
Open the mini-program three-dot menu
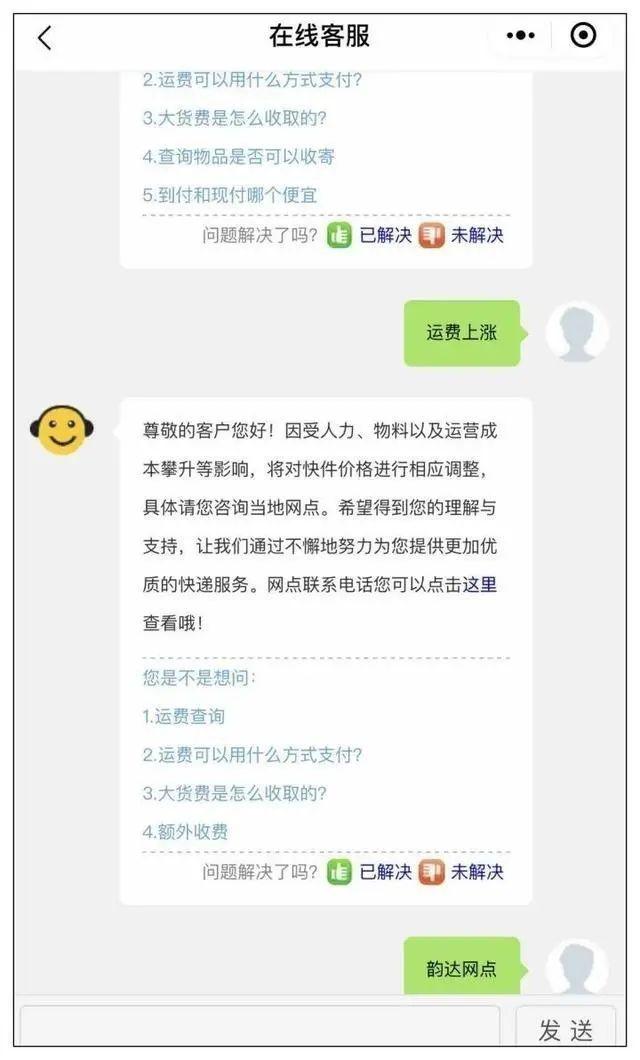point(520,36)
